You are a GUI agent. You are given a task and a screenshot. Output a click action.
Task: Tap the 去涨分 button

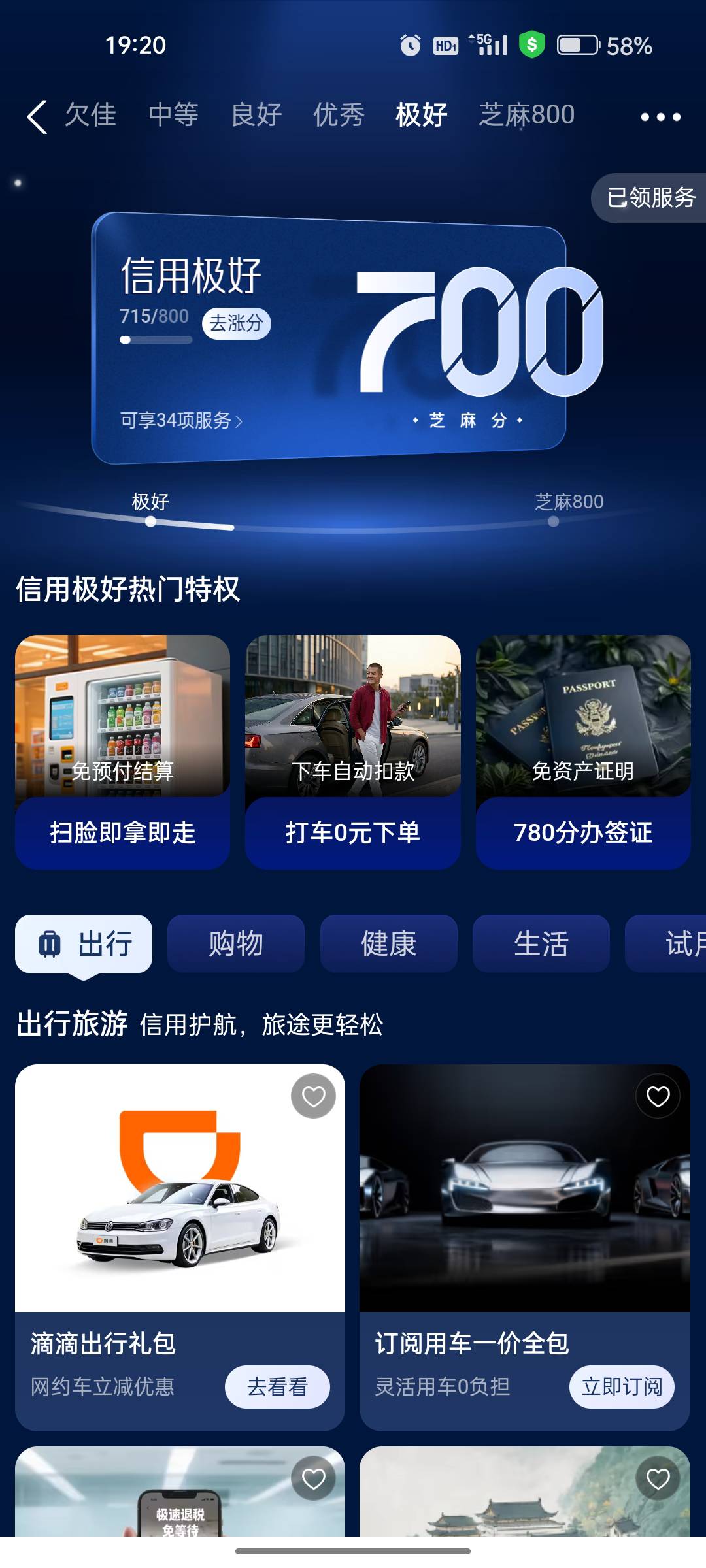coord(236,323)
